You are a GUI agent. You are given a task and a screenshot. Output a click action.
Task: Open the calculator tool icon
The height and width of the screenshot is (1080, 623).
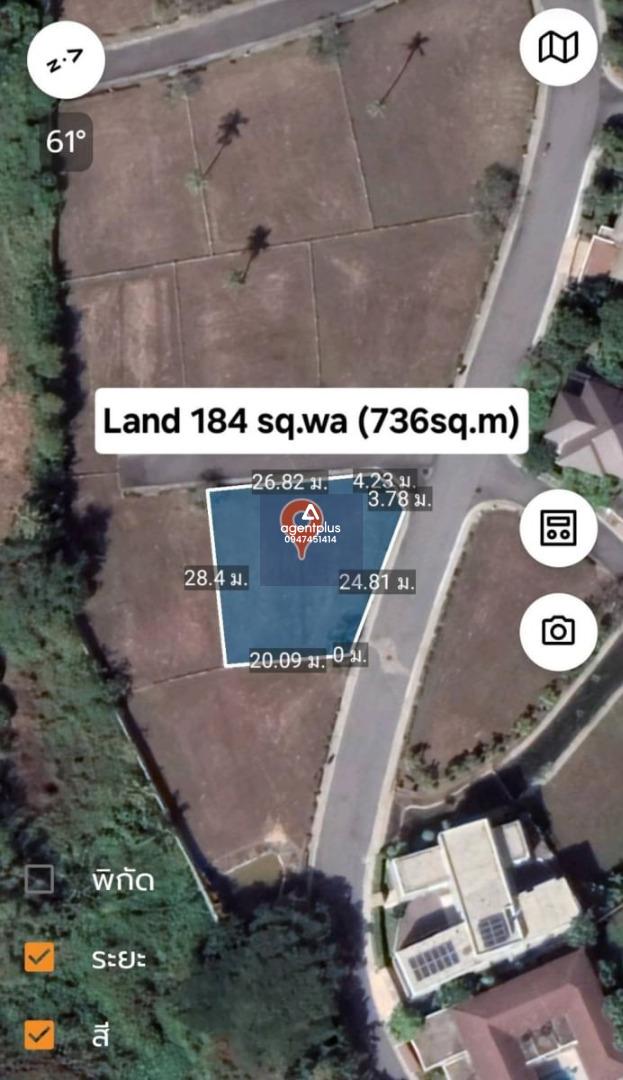click(x=558, y=528)
